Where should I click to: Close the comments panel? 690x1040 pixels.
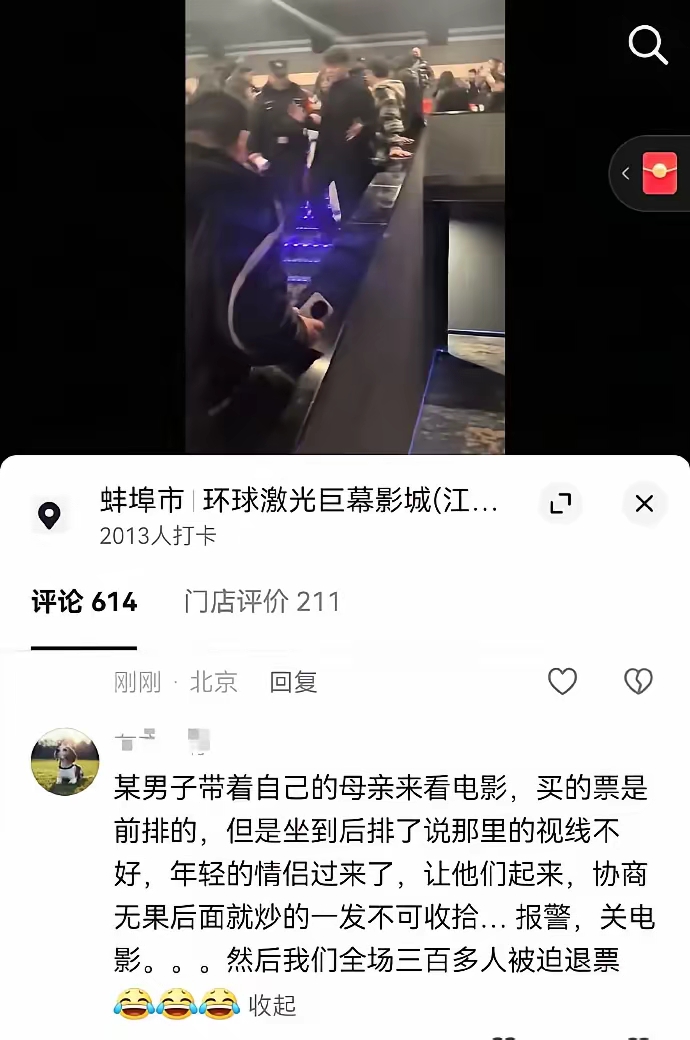pos(644,503)
